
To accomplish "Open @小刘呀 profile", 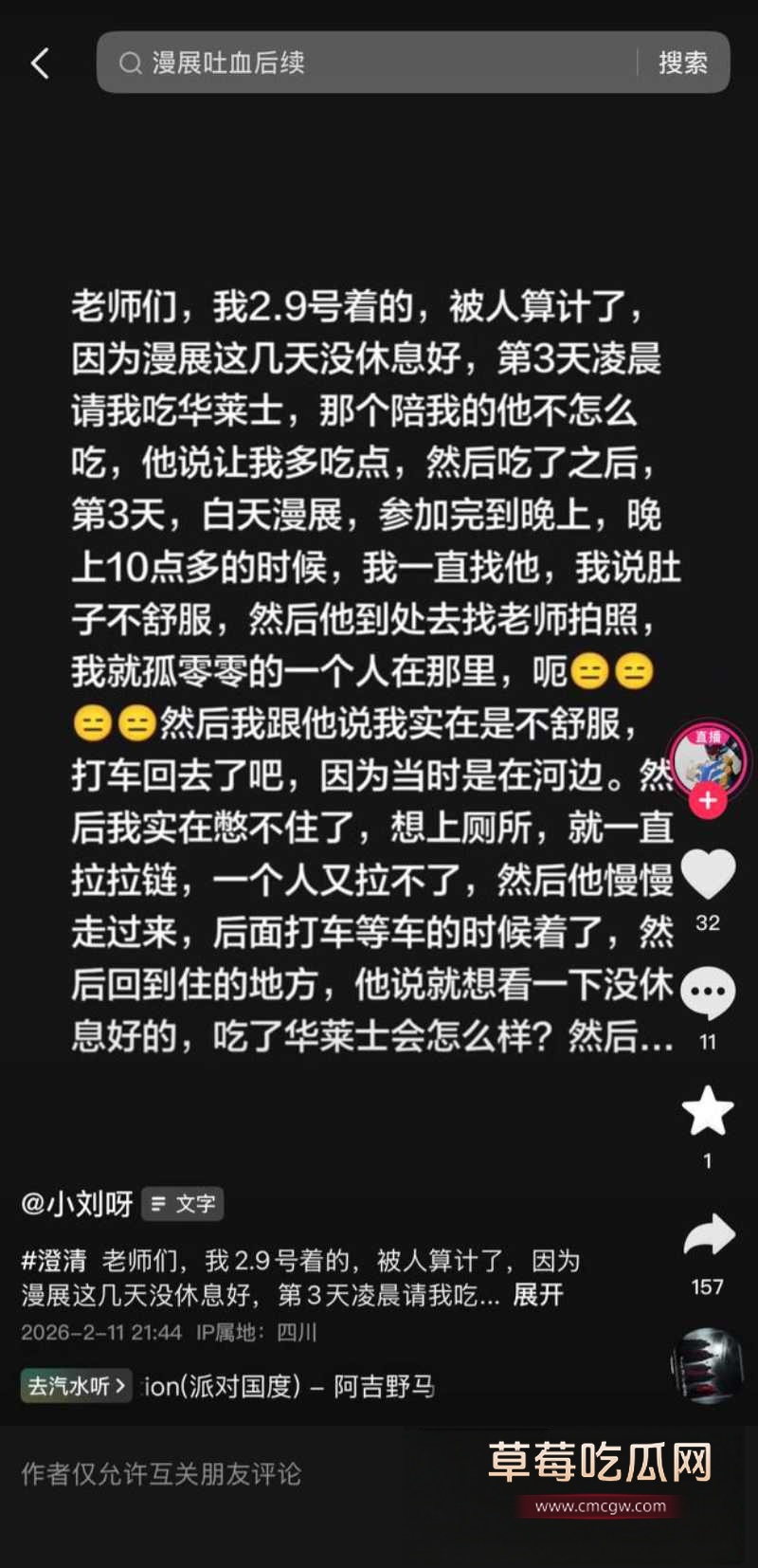I will pyautogui.click(x=77, y=1204).
